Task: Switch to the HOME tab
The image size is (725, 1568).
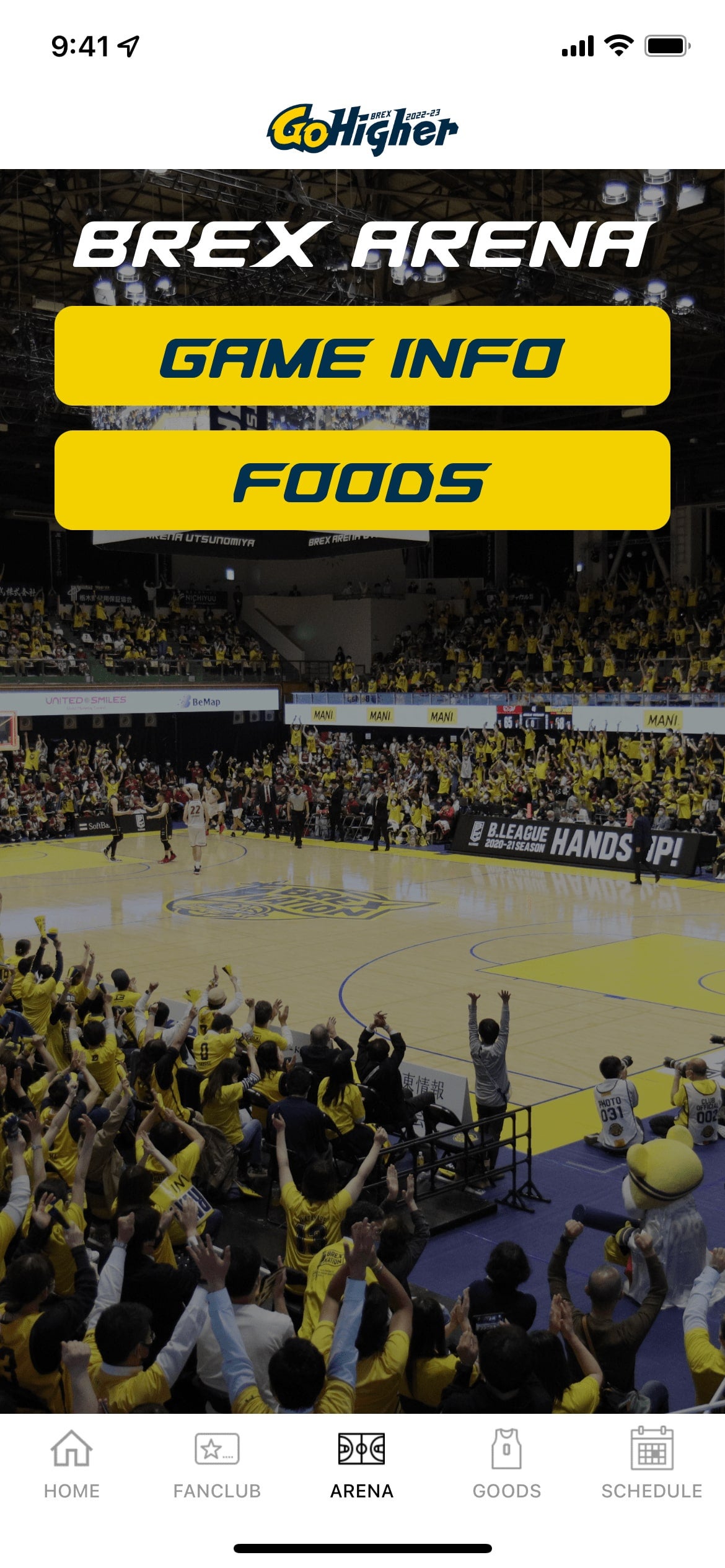Action: pyautogui.click(x=72, y=1464)
